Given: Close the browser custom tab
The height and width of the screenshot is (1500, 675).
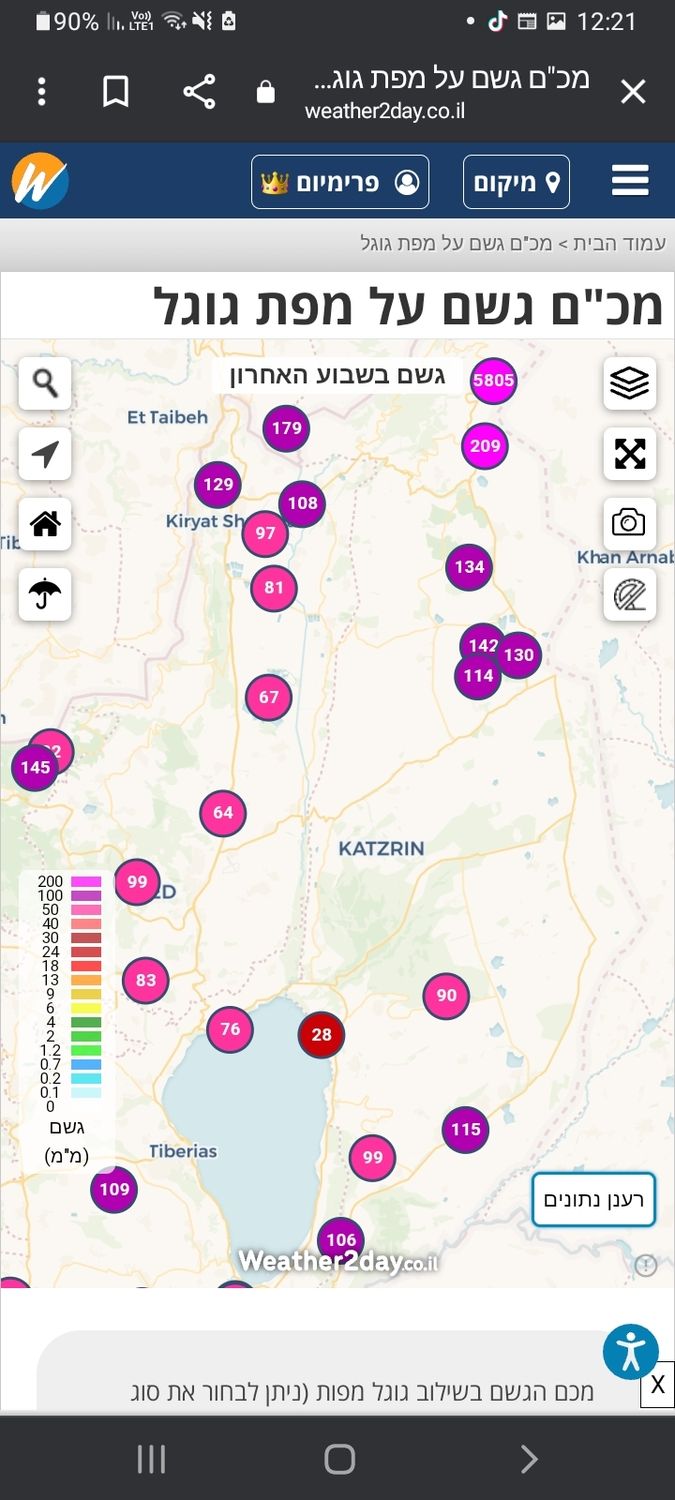Looking at the screenshot, I should (x=632, y=92).
